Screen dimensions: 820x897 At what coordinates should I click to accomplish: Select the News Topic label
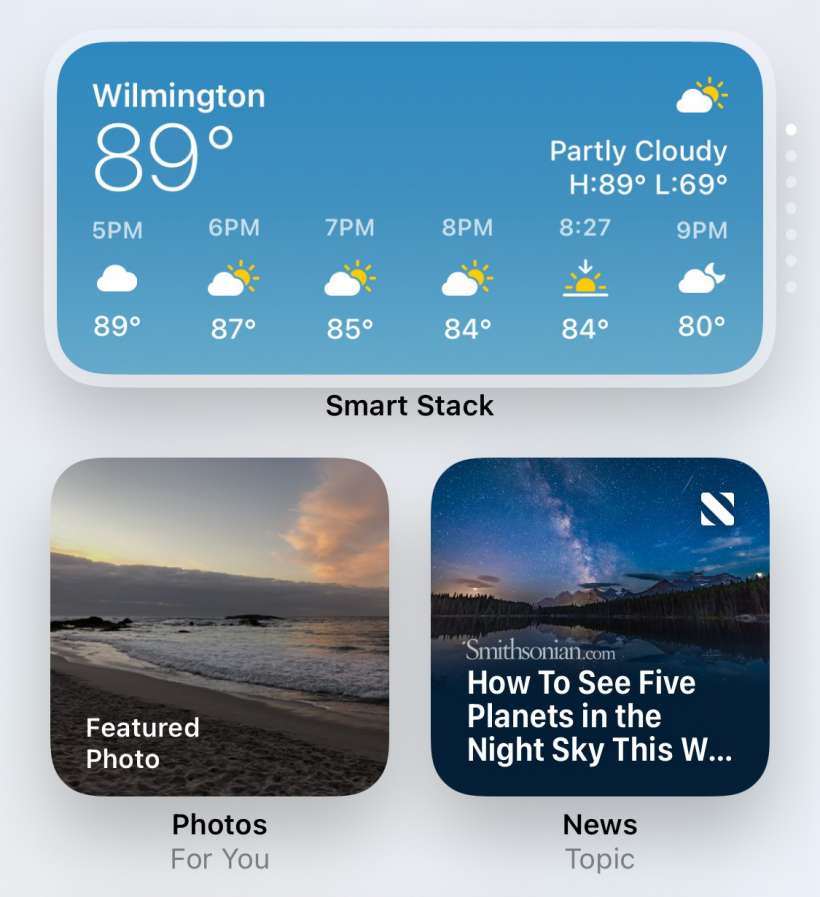[601, 858]
